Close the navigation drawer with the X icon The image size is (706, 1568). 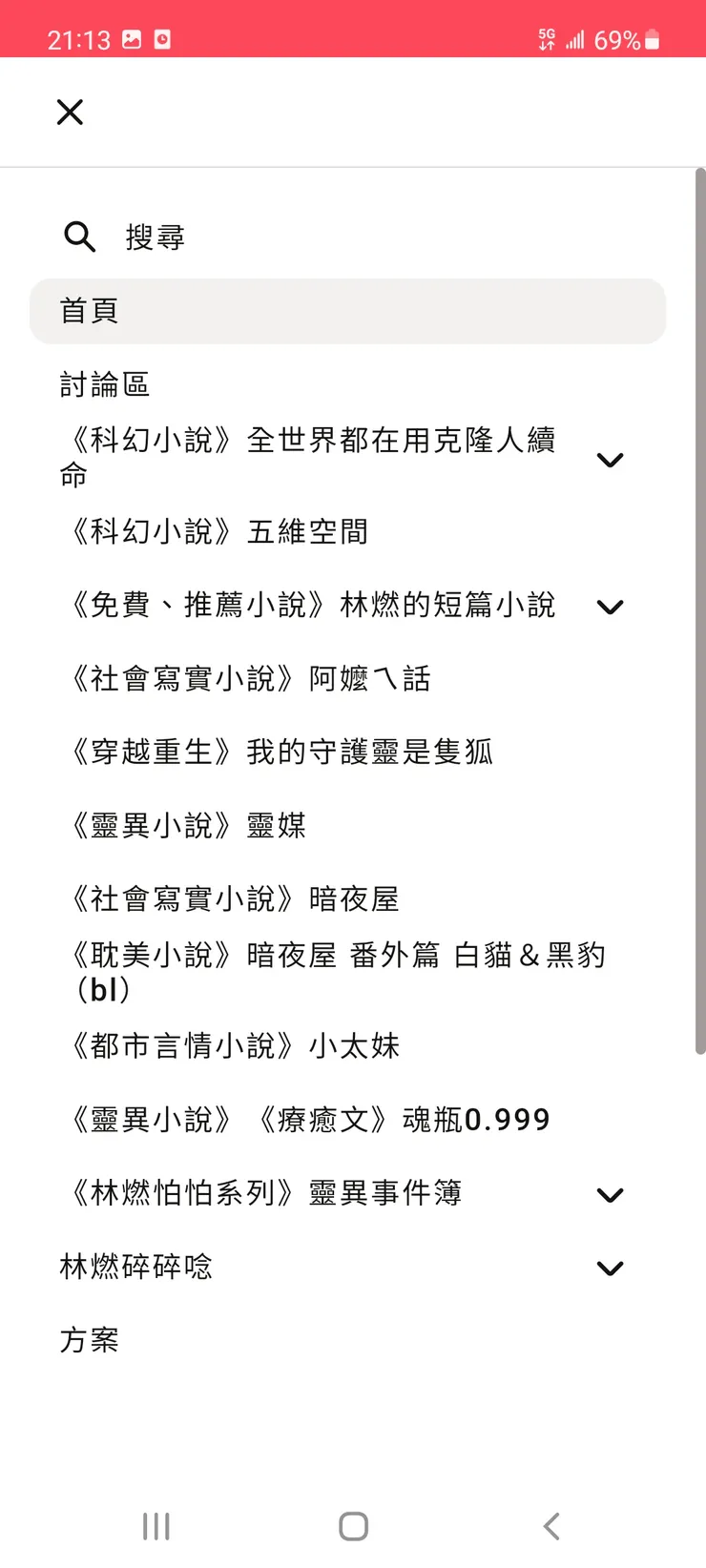point(69,112)
